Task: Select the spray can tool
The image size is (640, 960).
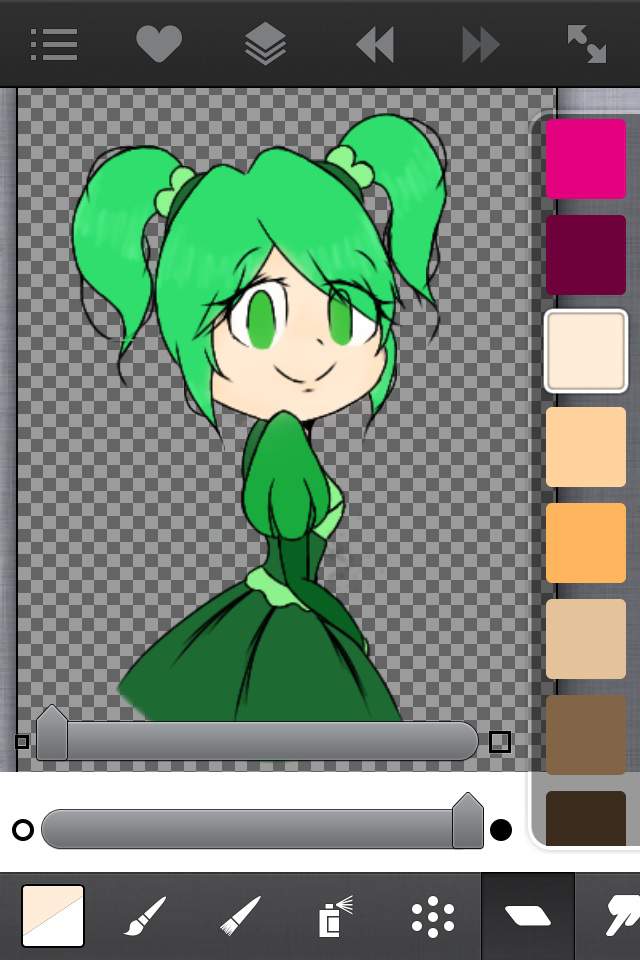Action: coord(336,916)
